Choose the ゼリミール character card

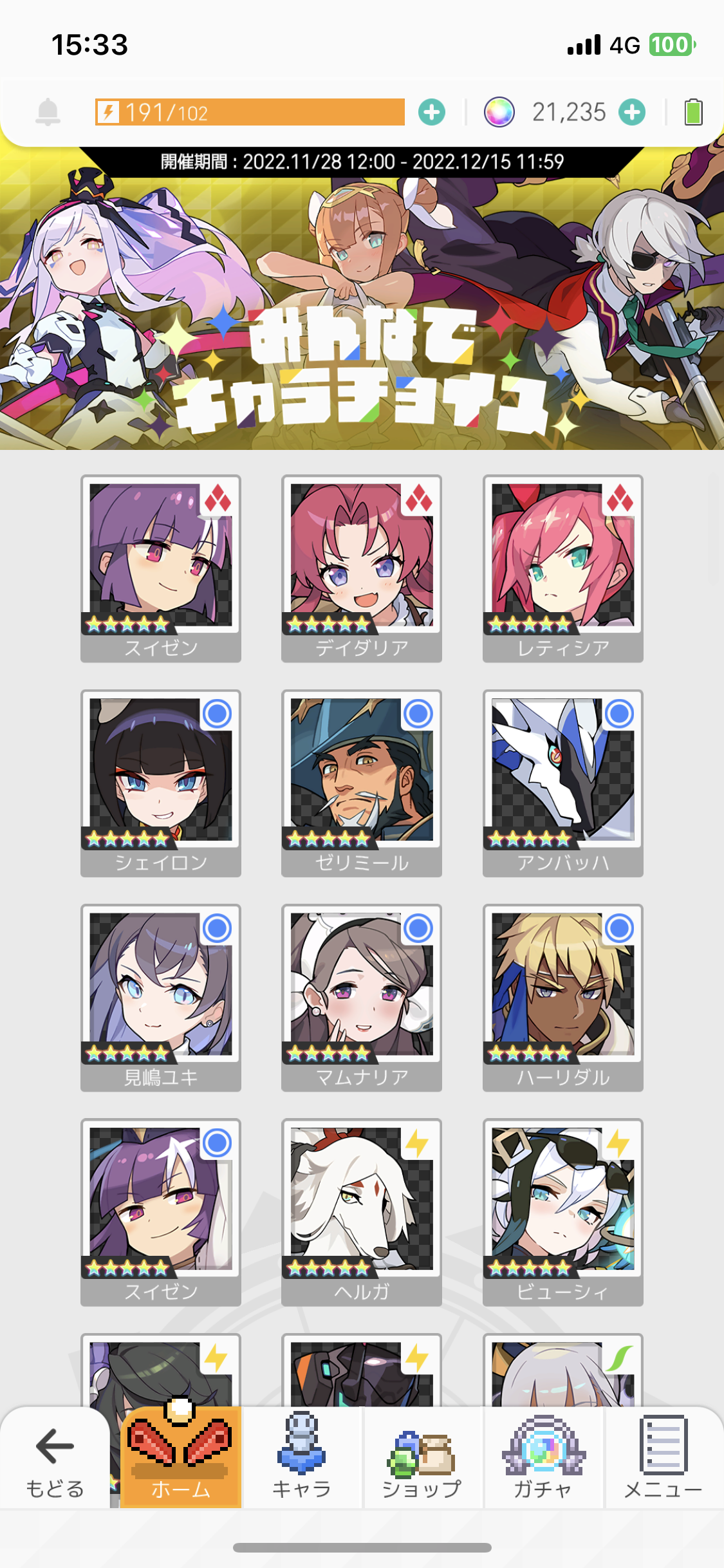coord(361,781)
